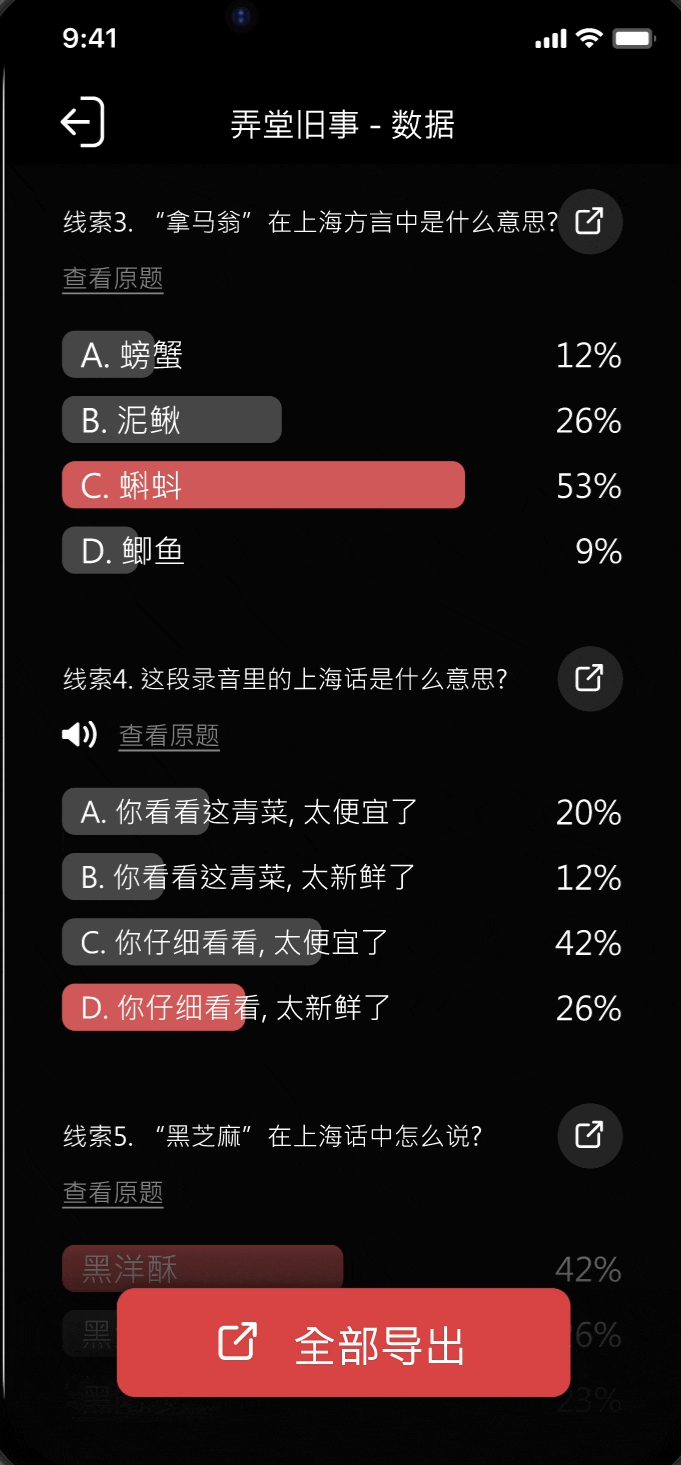
Task: Open 查看原题 link under 线索5
Action: [x=113, y=1192]
